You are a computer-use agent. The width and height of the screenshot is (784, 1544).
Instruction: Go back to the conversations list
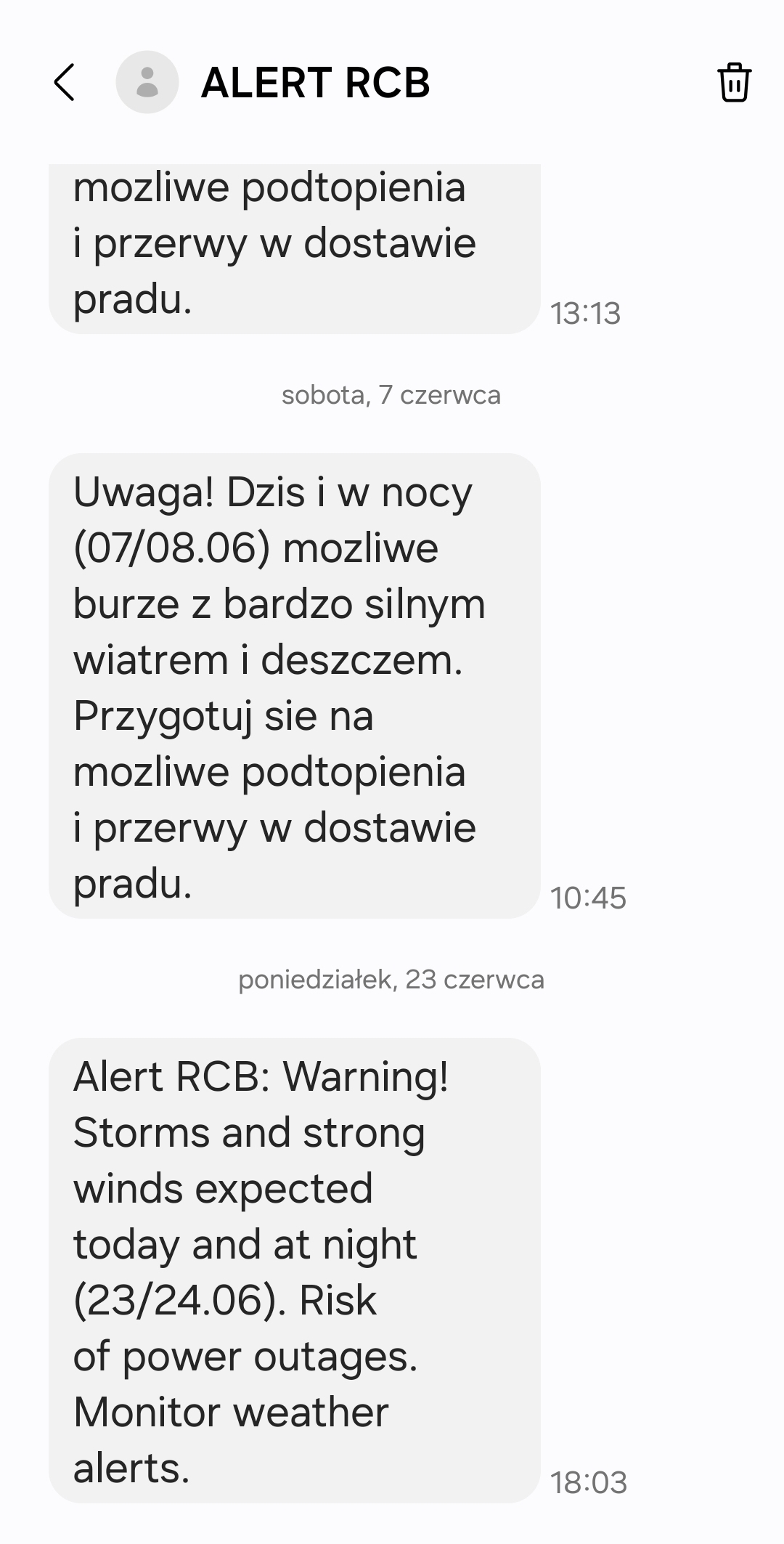[65, 82]
